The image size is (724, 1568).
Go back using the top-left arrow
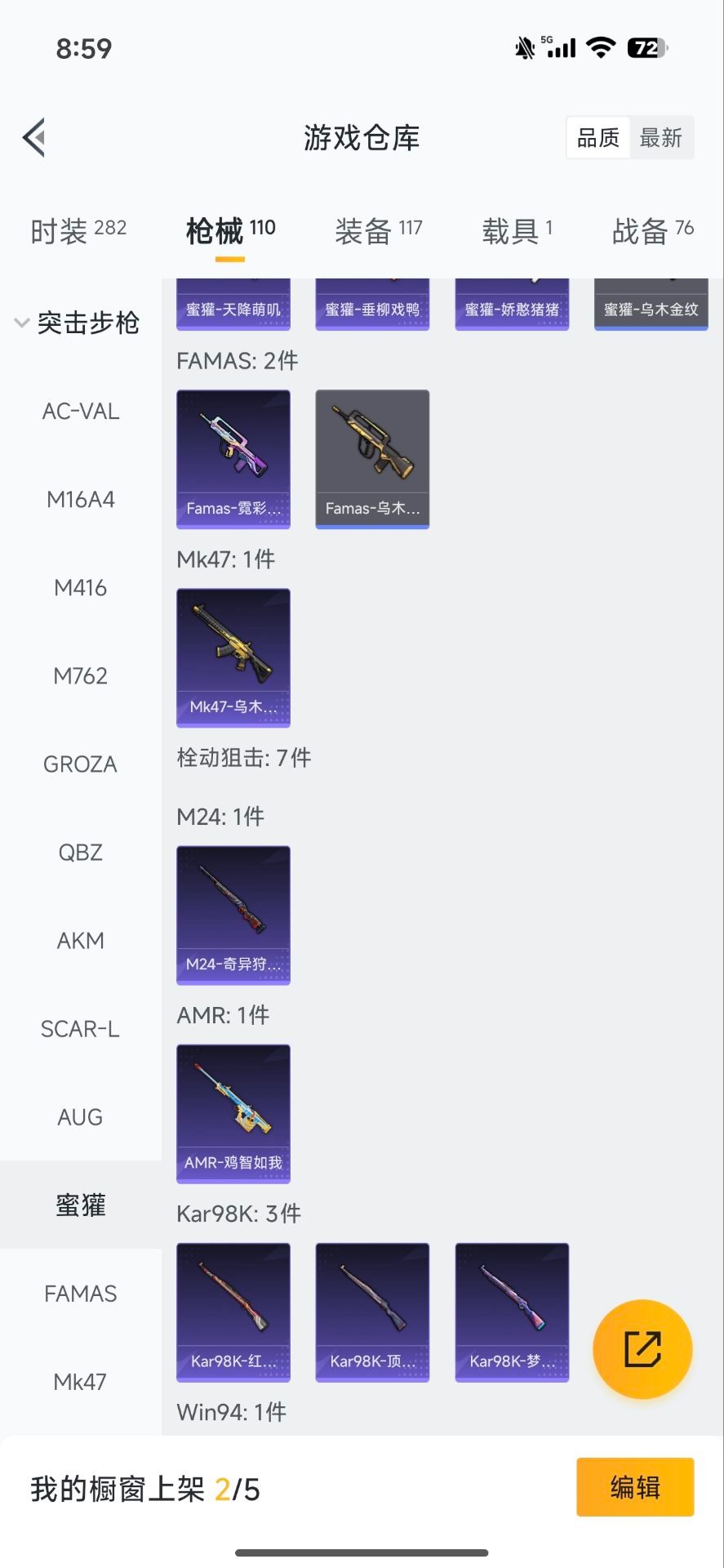[34, 137]
